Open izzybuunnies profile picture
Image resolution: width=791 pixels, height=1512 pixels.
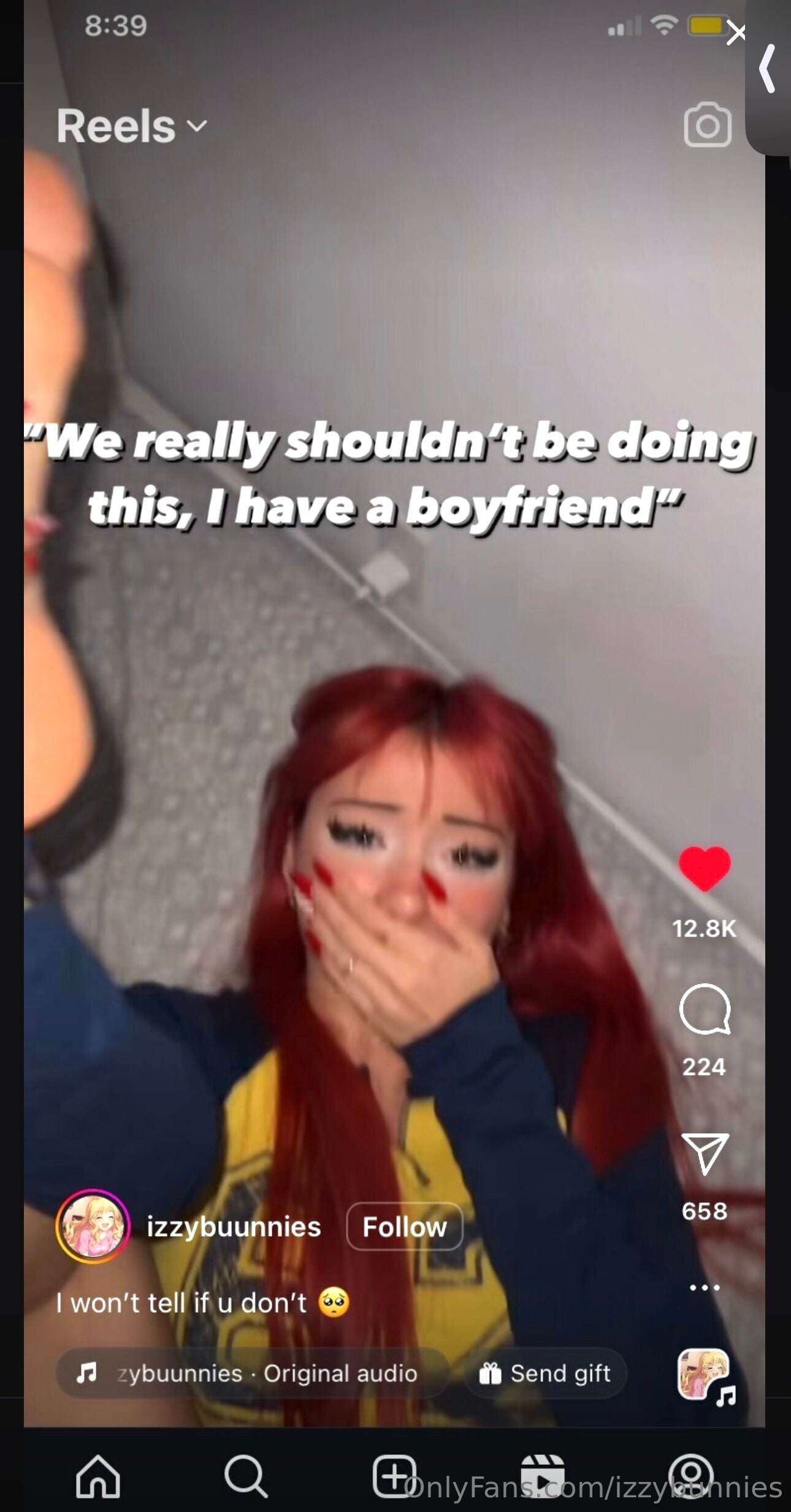click(x=93, y=1226)
